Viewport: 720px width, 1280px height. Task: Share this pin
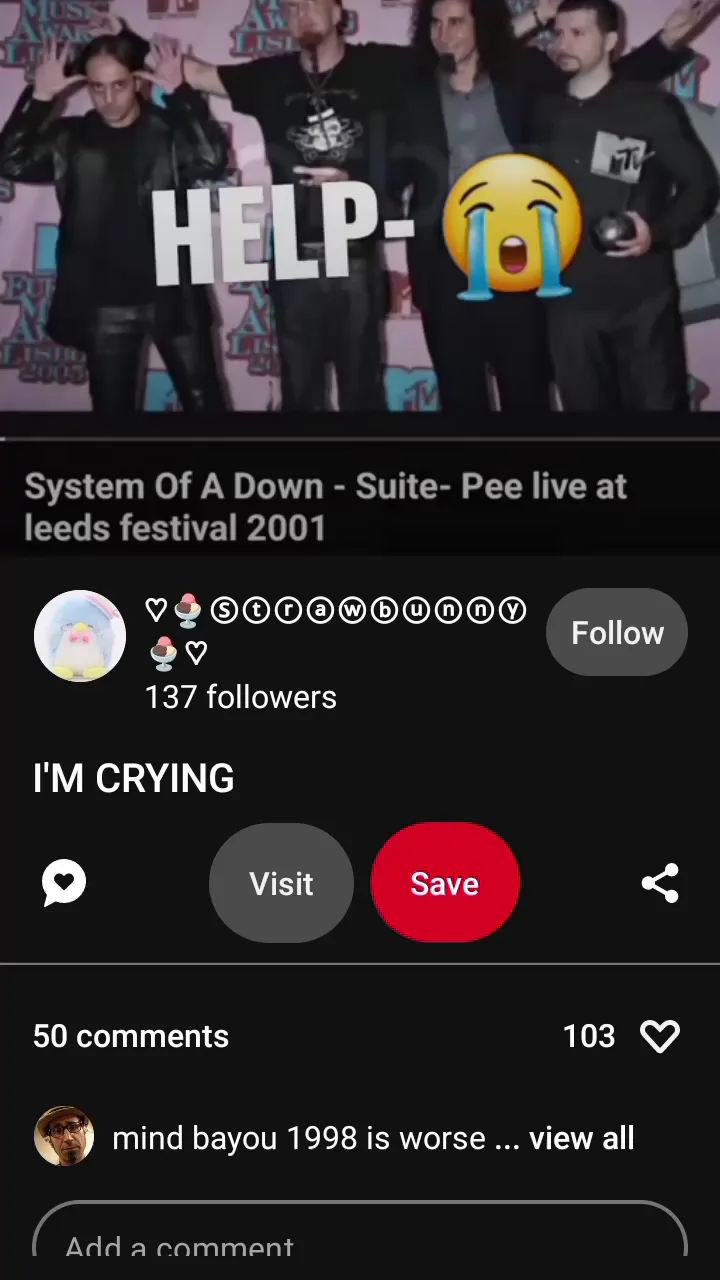tap(659, 883)
